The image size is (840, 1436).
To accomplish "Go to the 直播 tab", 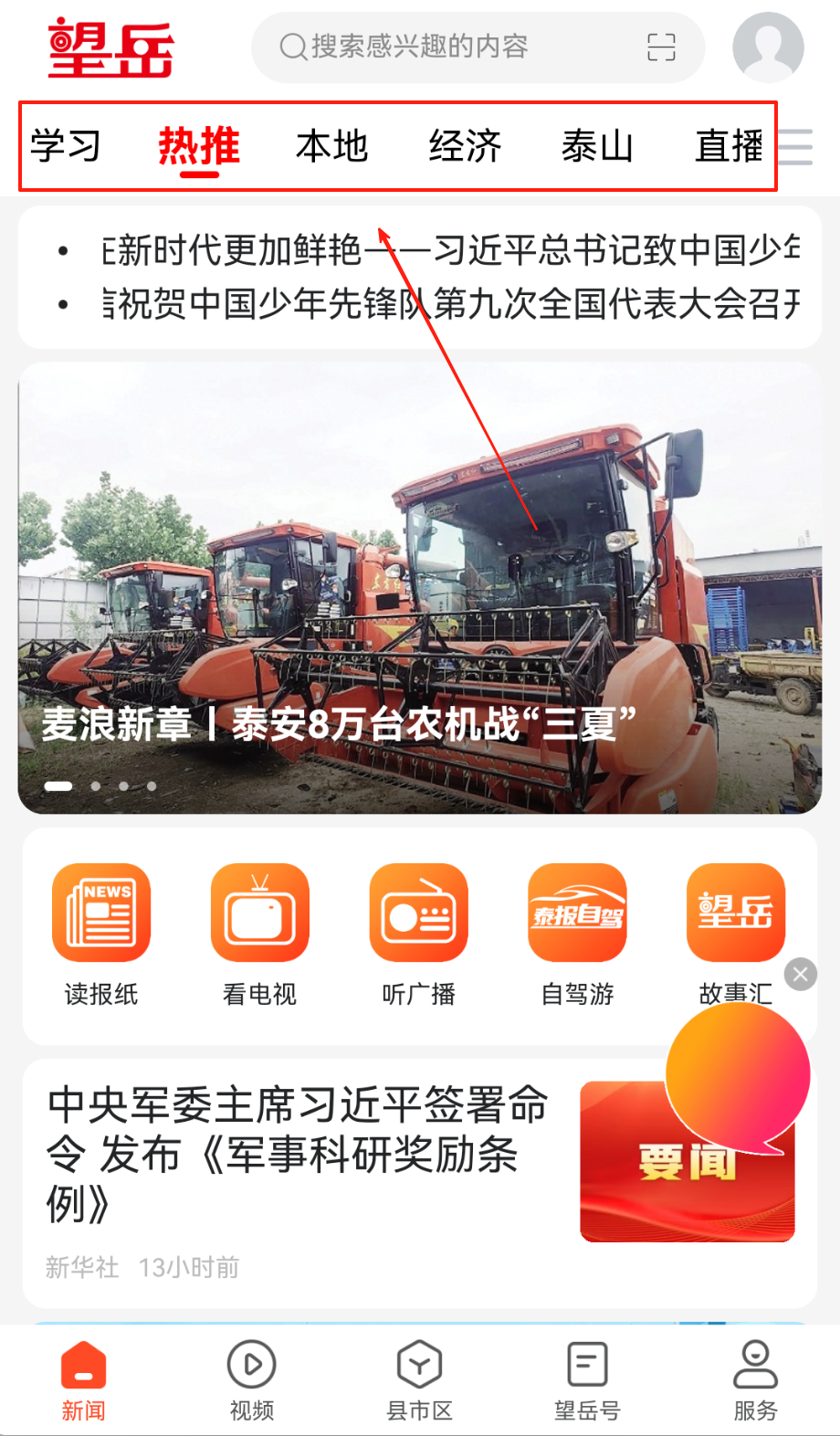I will tap(729, 146).
